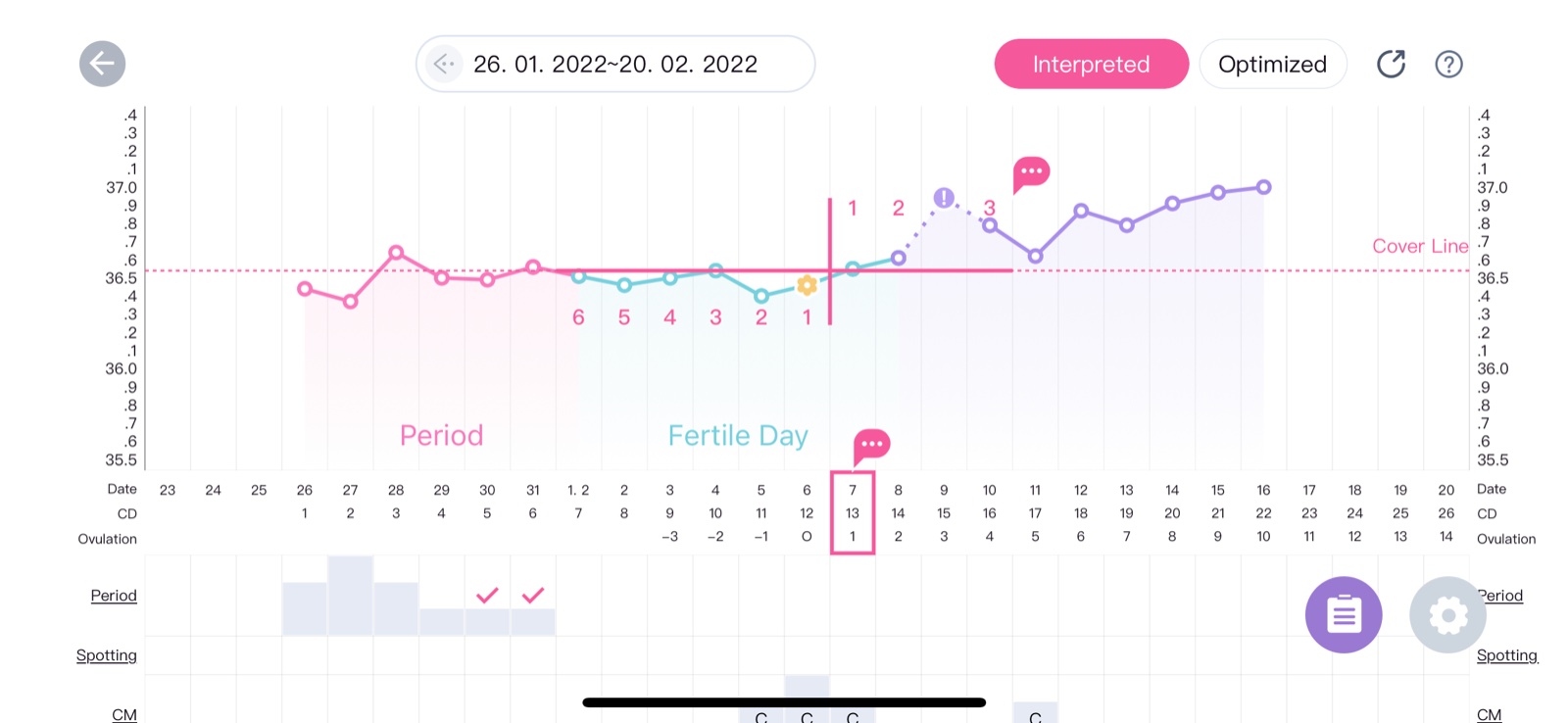The height and width of the screenshot is (723, 1568).
Task: Open the help question mark
Action: tap(1448, 64)
